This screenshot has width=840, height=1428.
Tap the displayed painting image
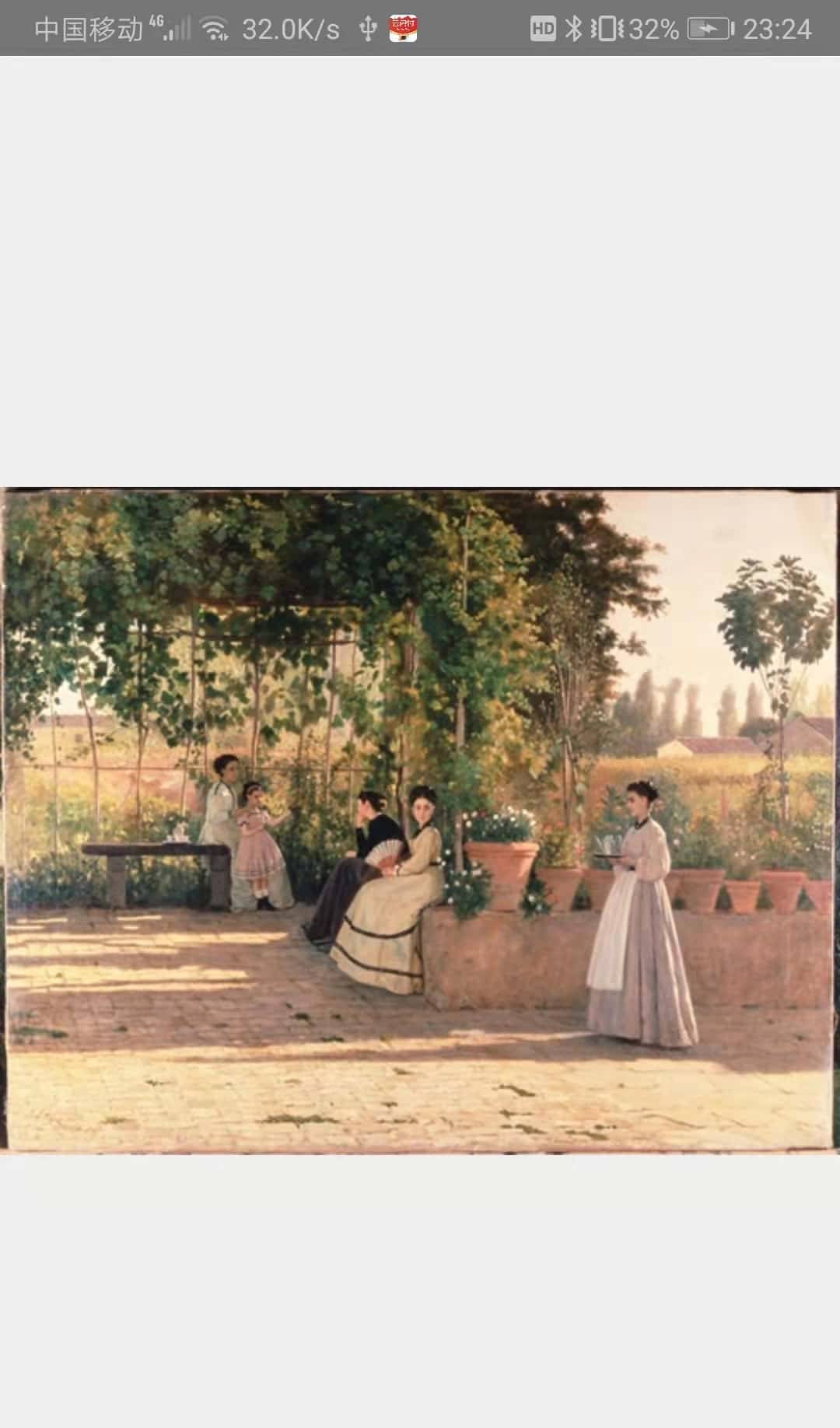(x=420, y=820)
